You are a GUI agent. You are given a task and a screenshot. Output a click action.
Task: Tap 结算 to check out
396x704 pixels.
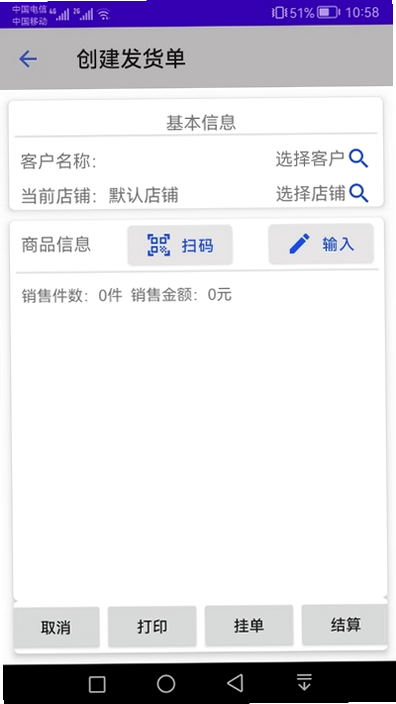(x=345, y=625)
